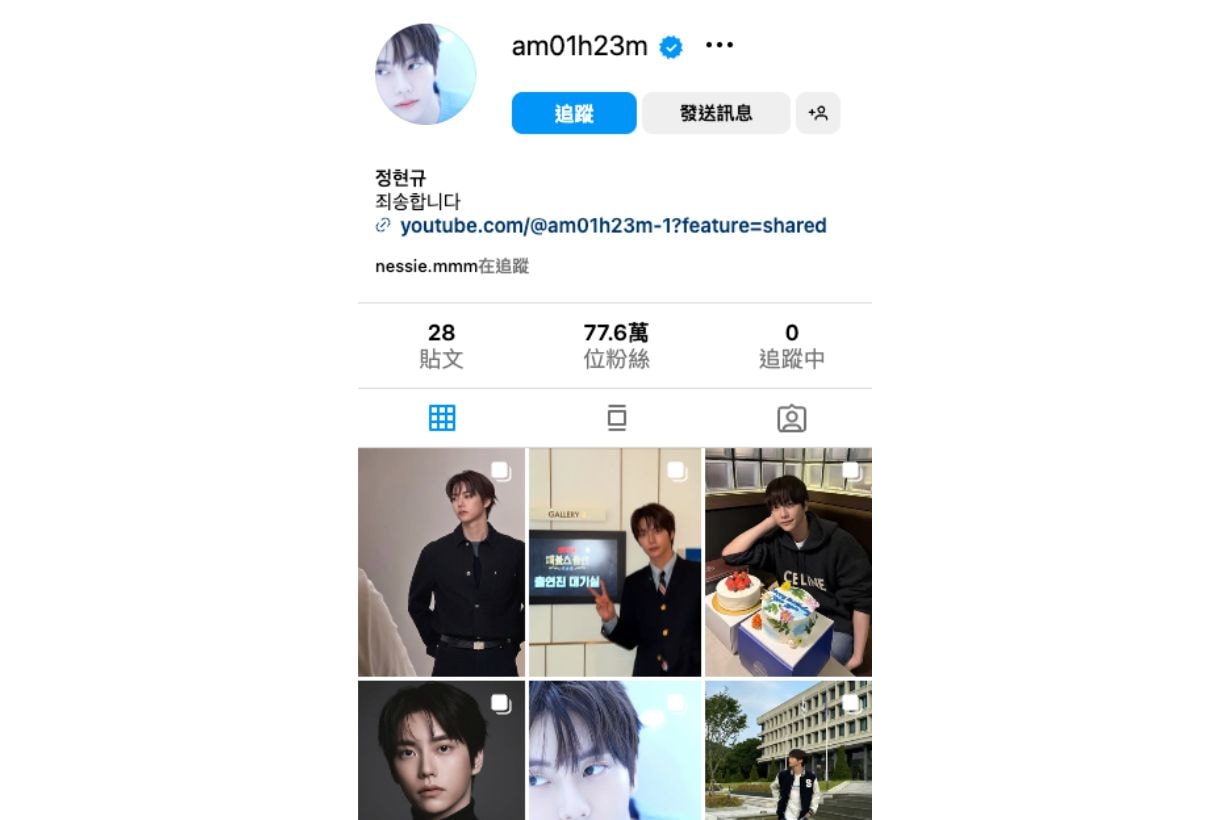Screen dimensions: 1230x820
Task: Switch to the posts grid tab
Action: pos(442,418)
